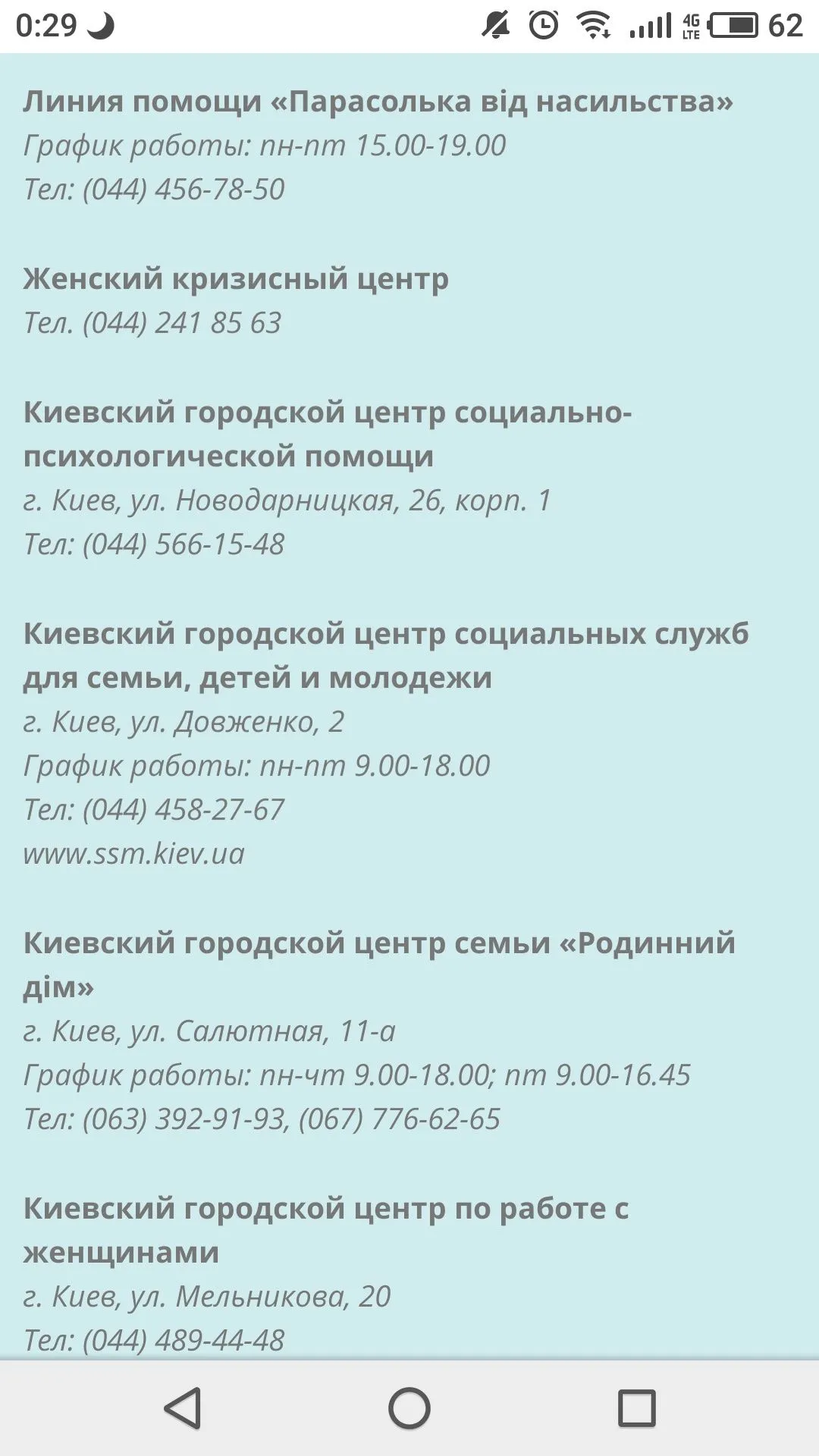Open the www.ssm.kiev.ua website link

point(134,854)
